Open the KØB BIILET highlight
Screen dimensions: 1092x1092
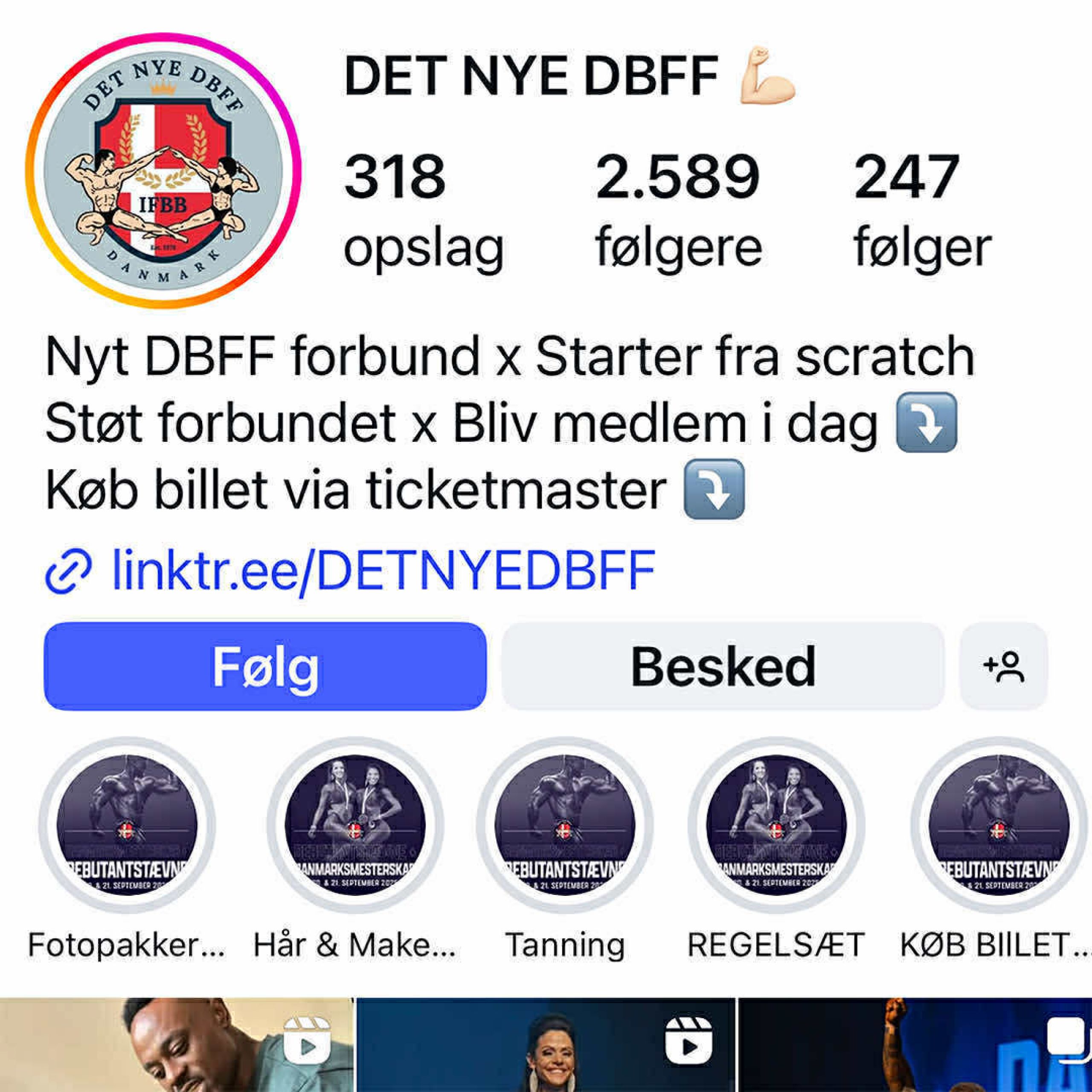point(999,826)
